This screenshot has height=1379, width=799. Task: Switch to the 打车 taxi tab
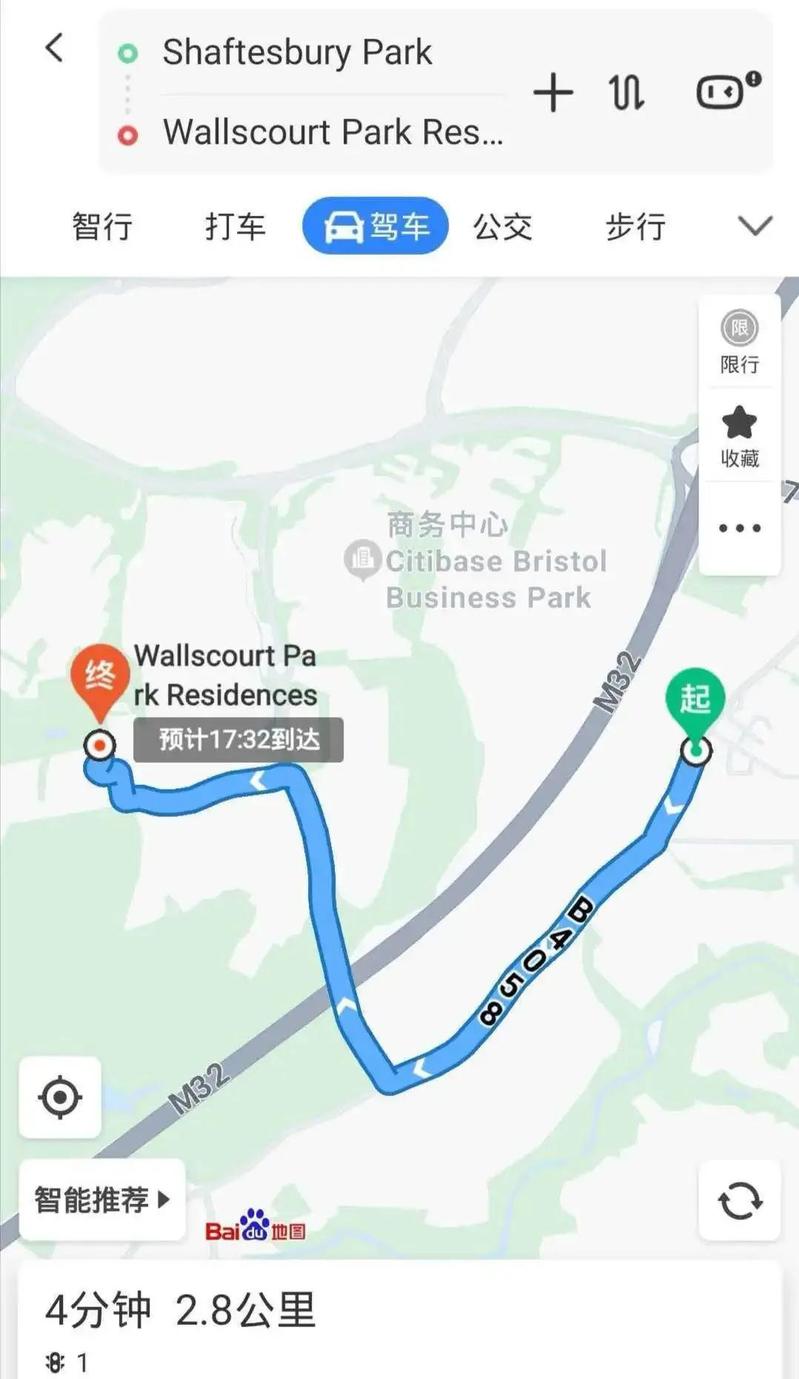point(236,227)
